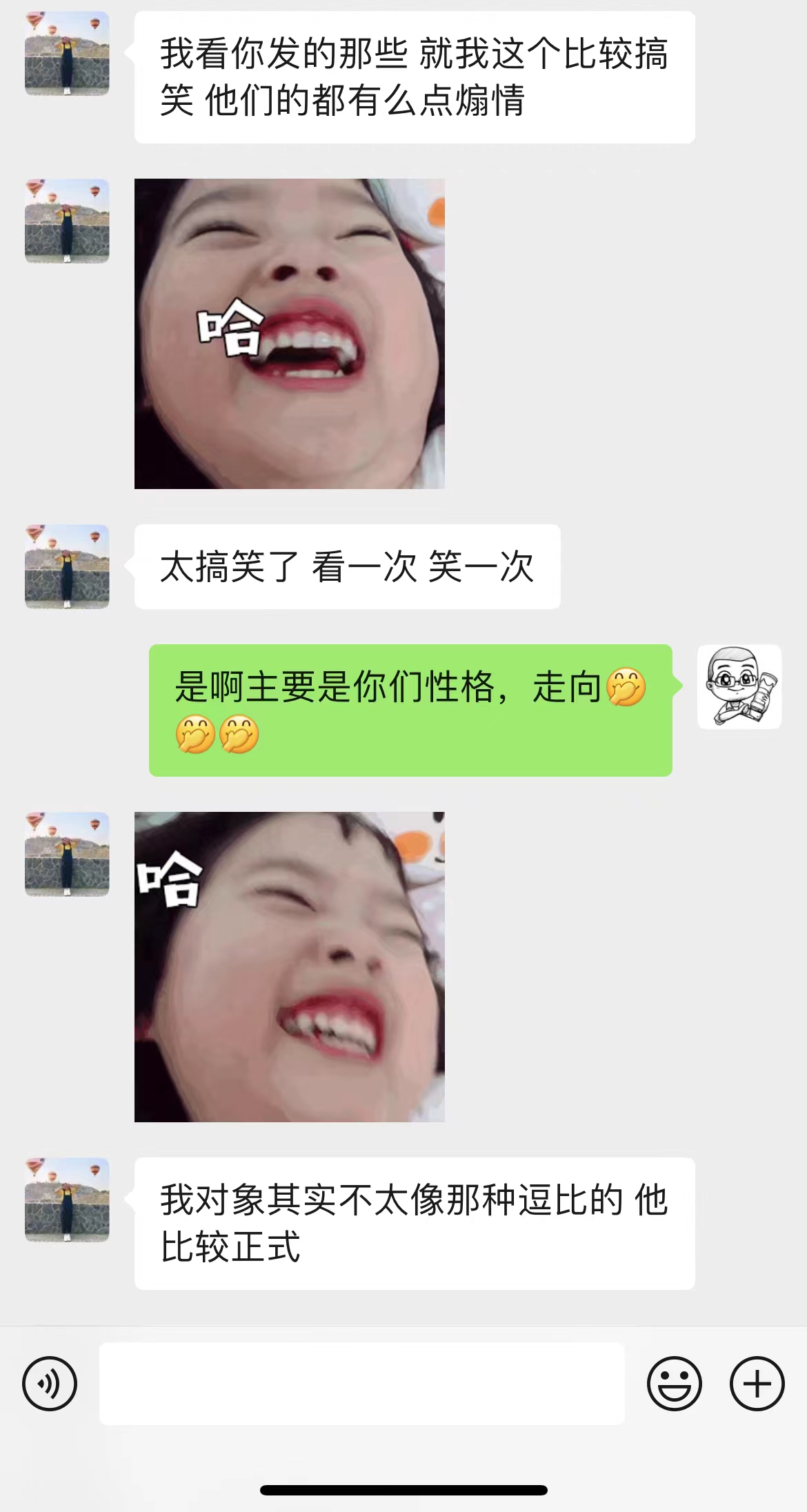Open your own cartoon avatar profile

(739, 687)
